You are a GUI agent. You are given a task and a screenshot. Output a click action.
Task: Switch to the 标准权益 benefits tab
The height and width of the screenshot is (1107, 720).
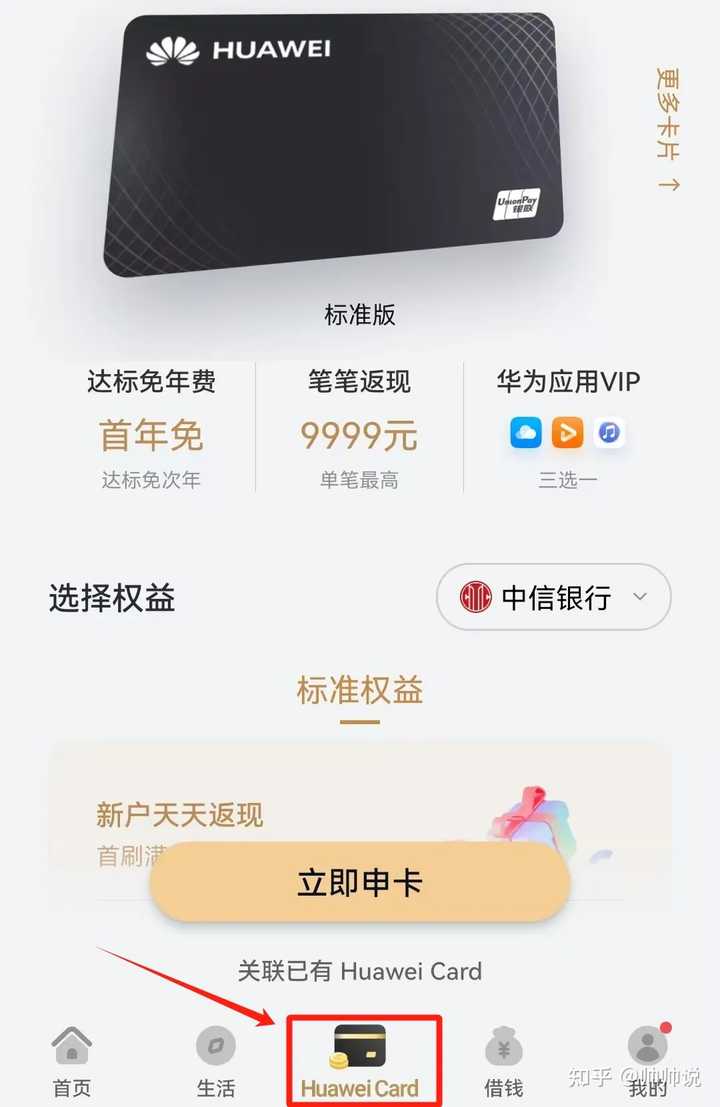pos(359,690)
